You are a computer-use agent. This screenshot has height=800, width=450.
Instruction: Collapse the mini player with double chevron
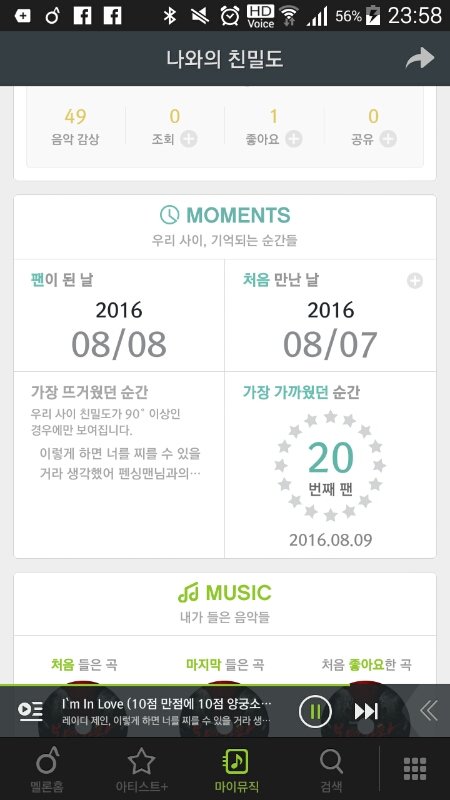click(x=429, y=710)
